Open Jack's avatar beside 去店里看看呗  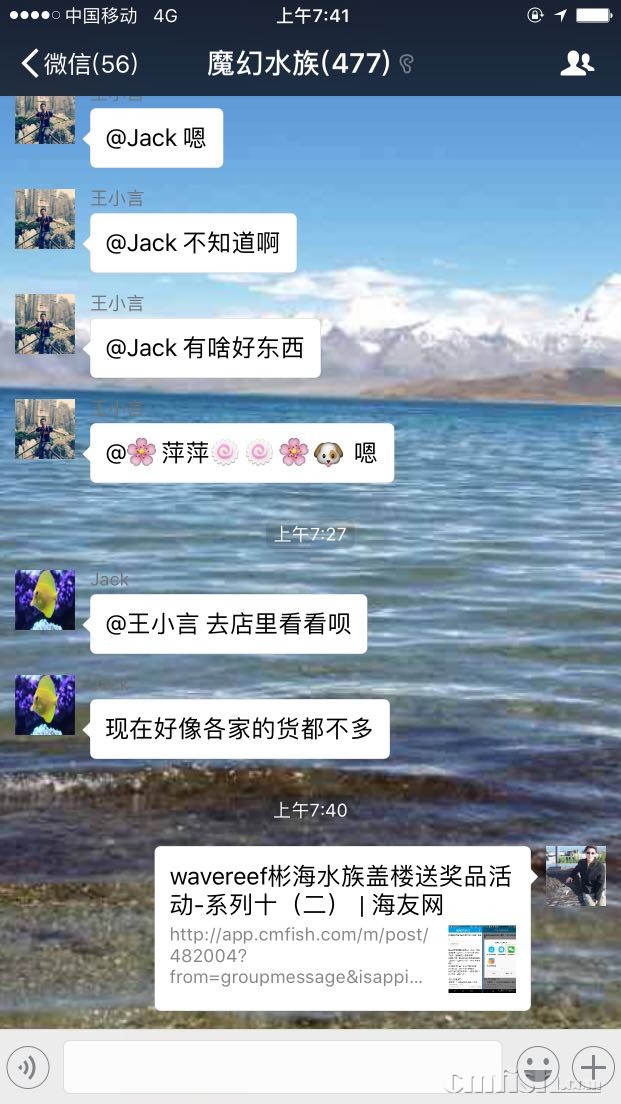pos(45,600)
